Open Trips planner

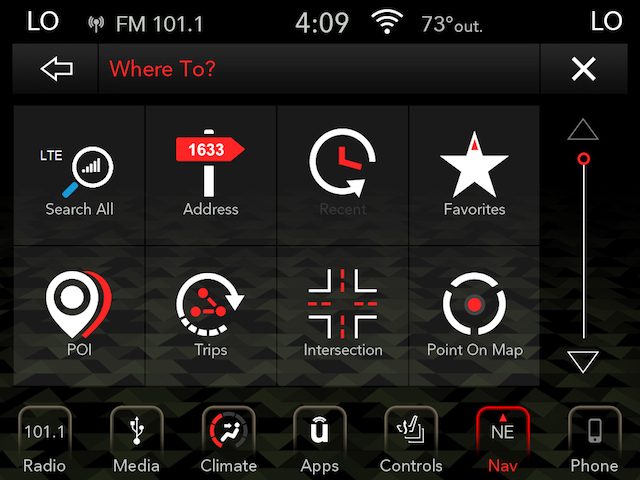pyautogui.click(x=211, y=316)
